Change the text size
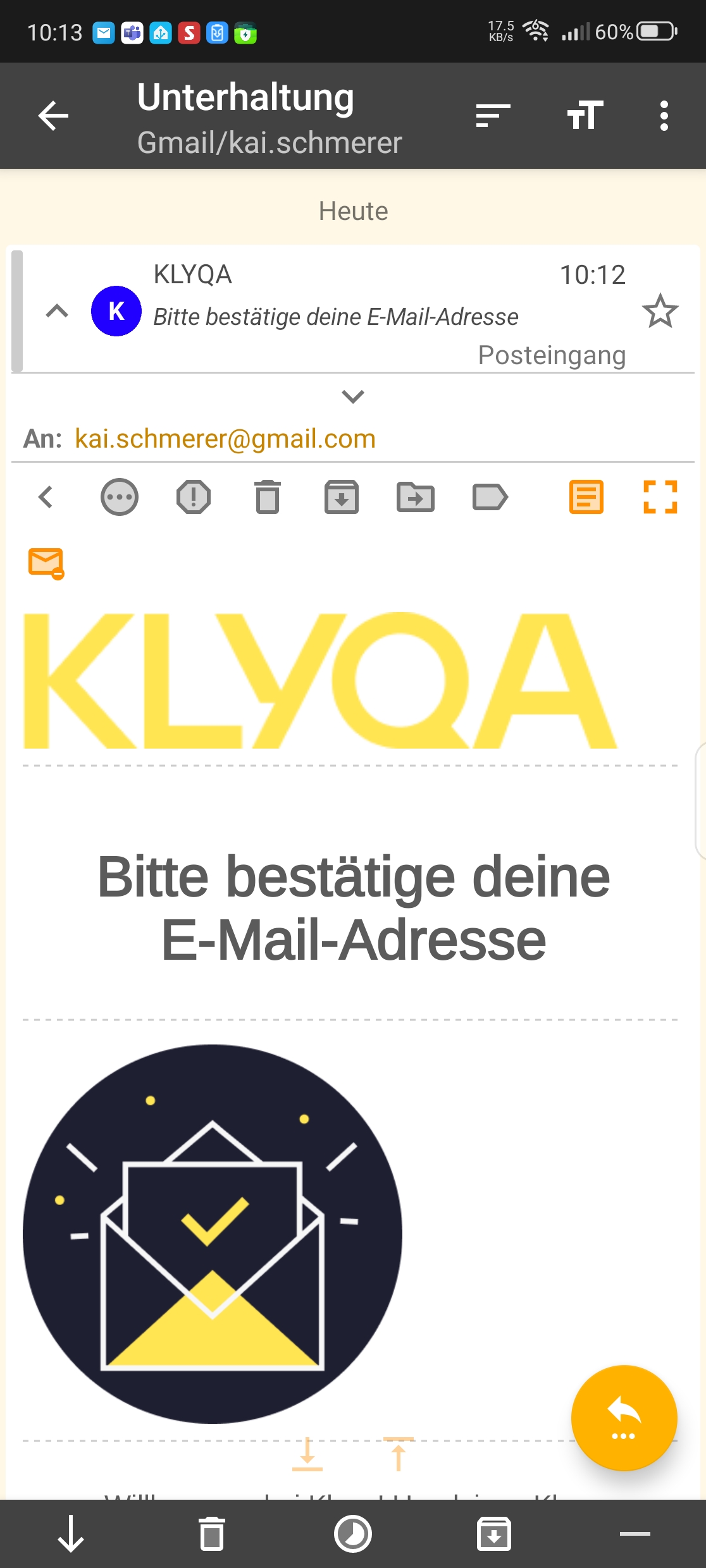The image size is (706, 1568). pos(585,116)
